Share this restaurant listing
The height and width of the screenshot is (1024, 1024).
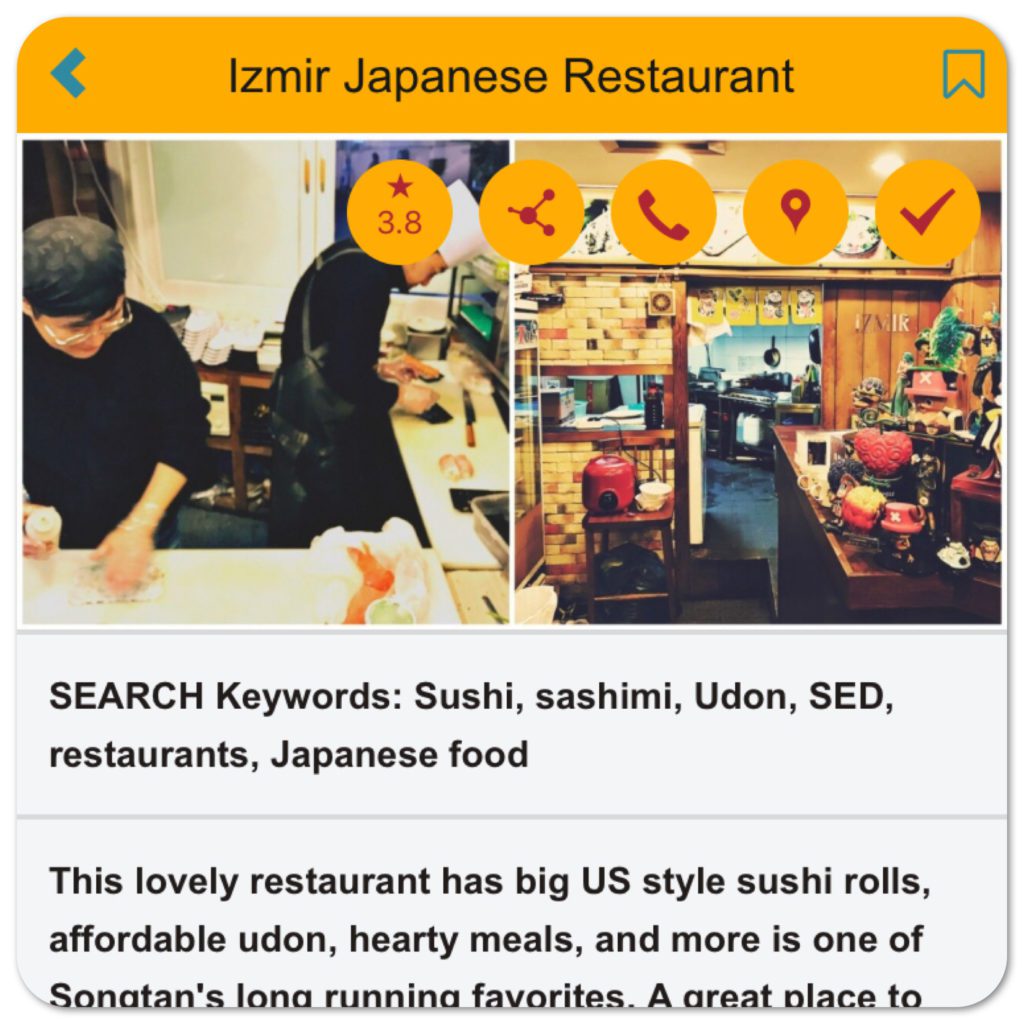pyautogui.click(x=531, y=212)
